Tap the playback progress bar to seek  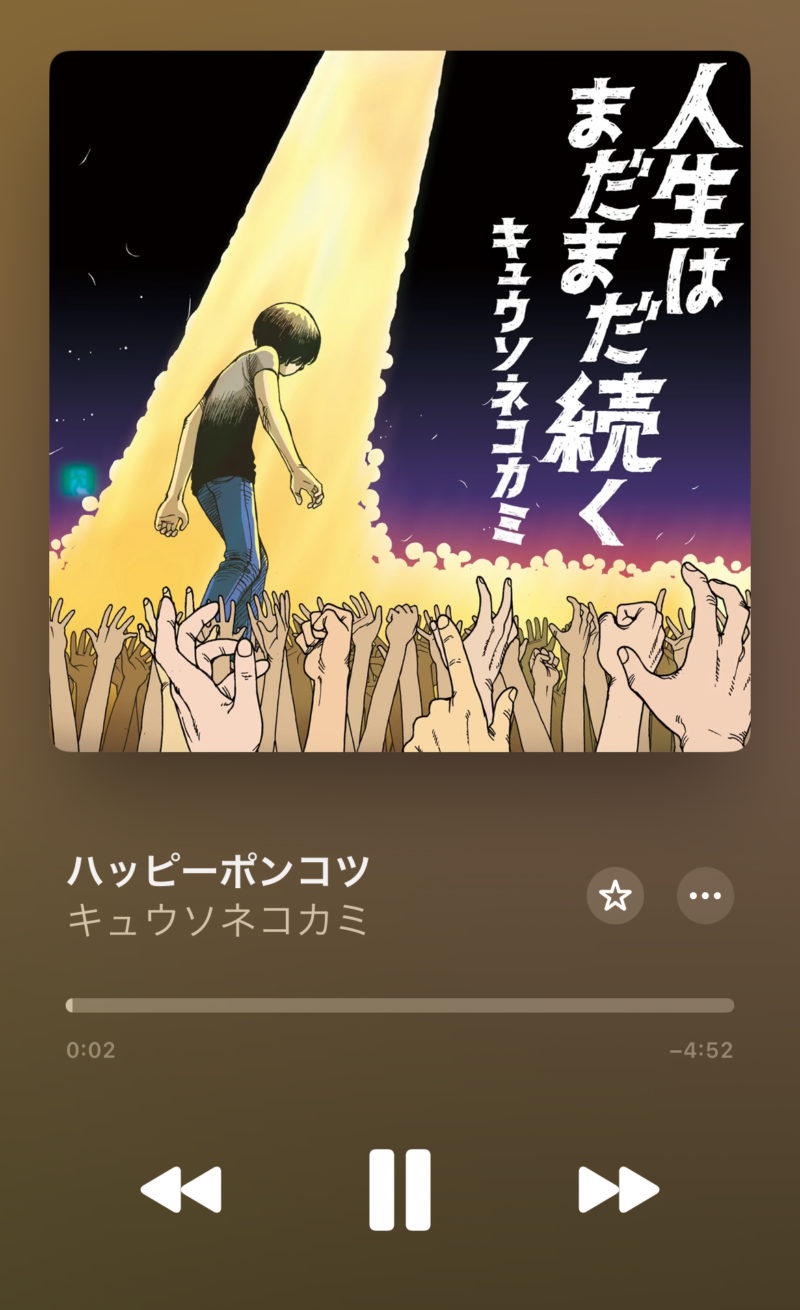pos(400,1005)
